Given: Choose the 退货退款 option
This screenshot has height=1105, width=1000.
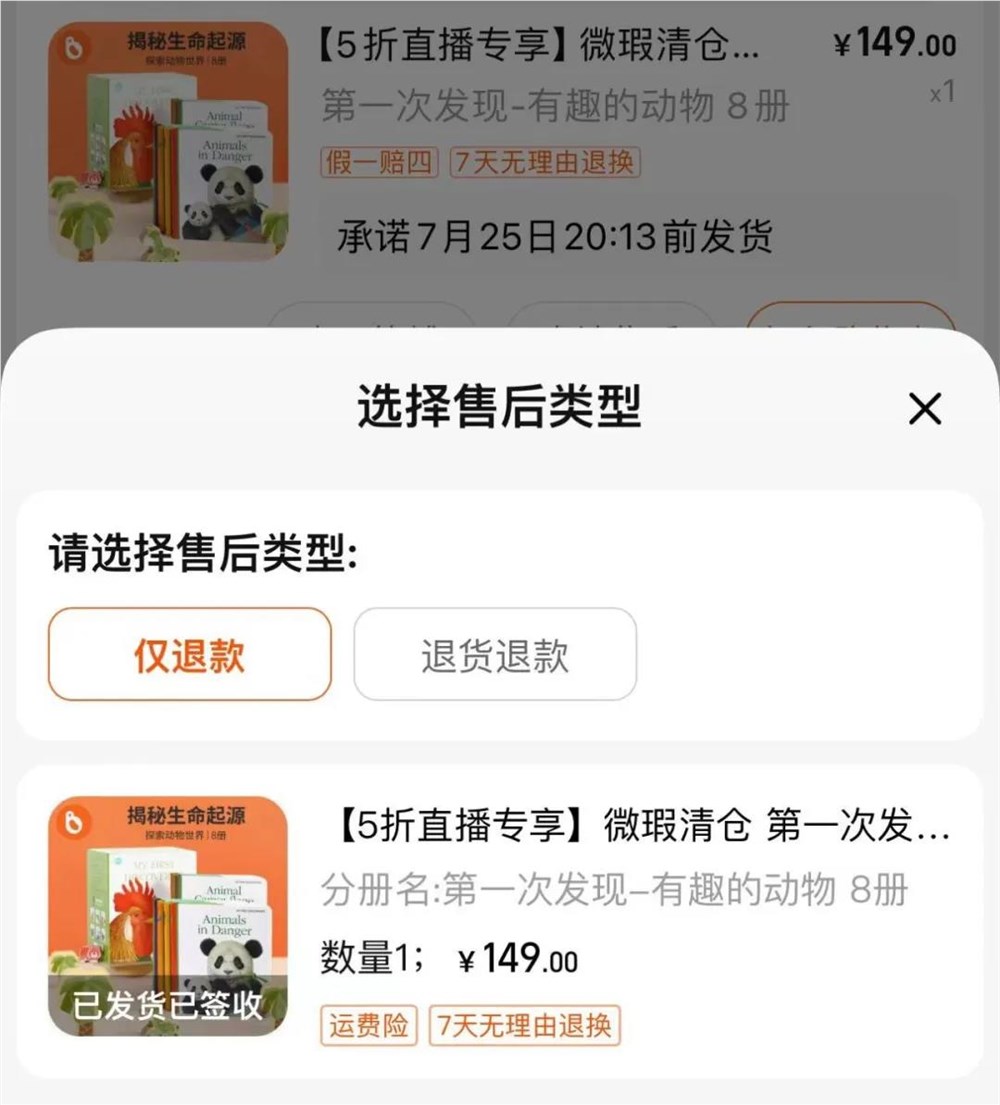Looking at the screenshot, I should click(x=494, y=655).
